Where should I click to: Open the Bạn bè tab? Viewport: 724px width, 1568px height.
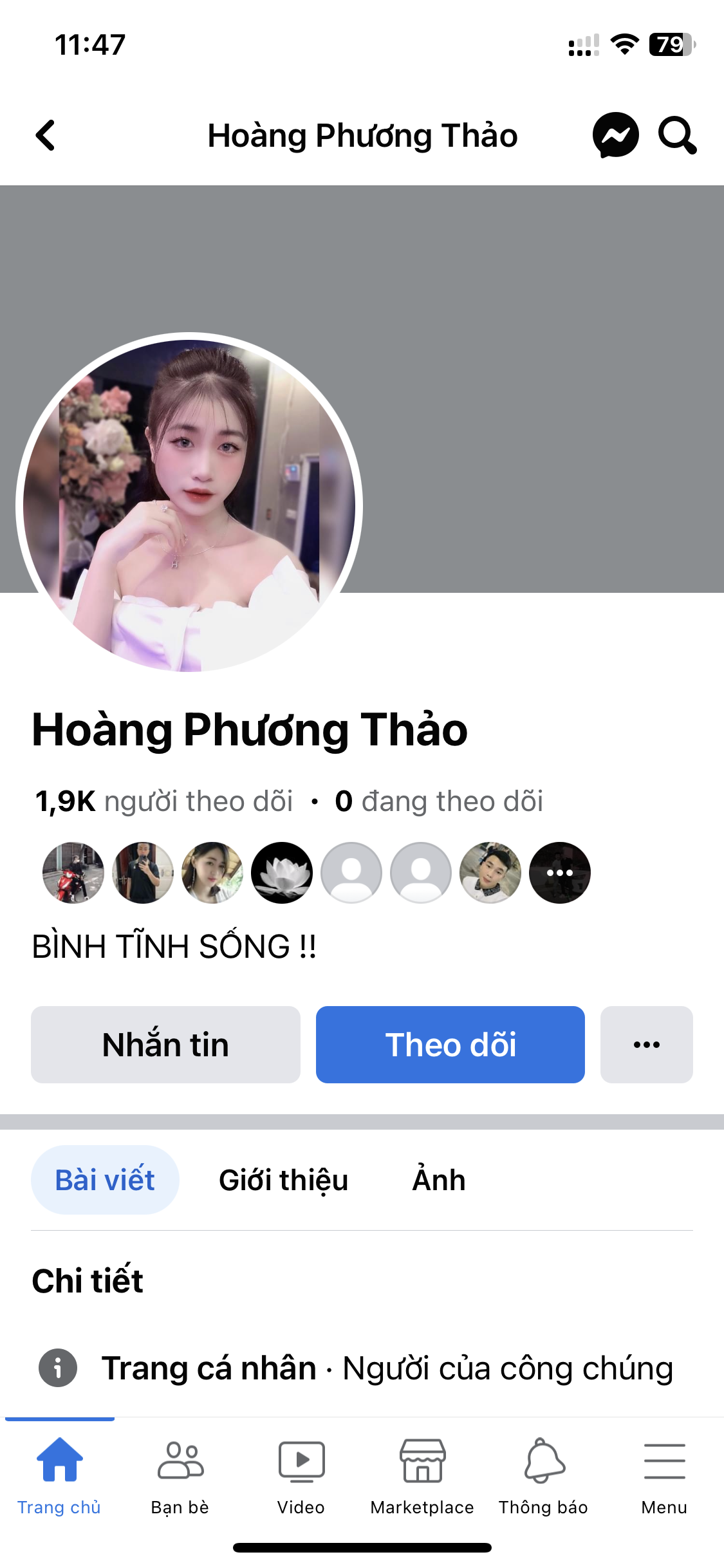[180, 1473]
